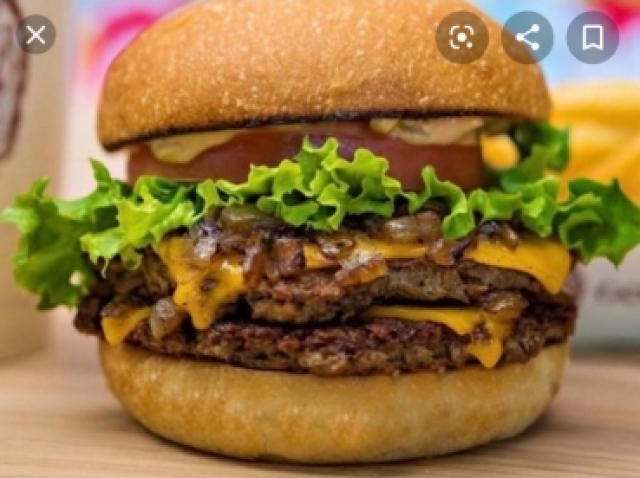Search this image with Lens

point(461,38)
